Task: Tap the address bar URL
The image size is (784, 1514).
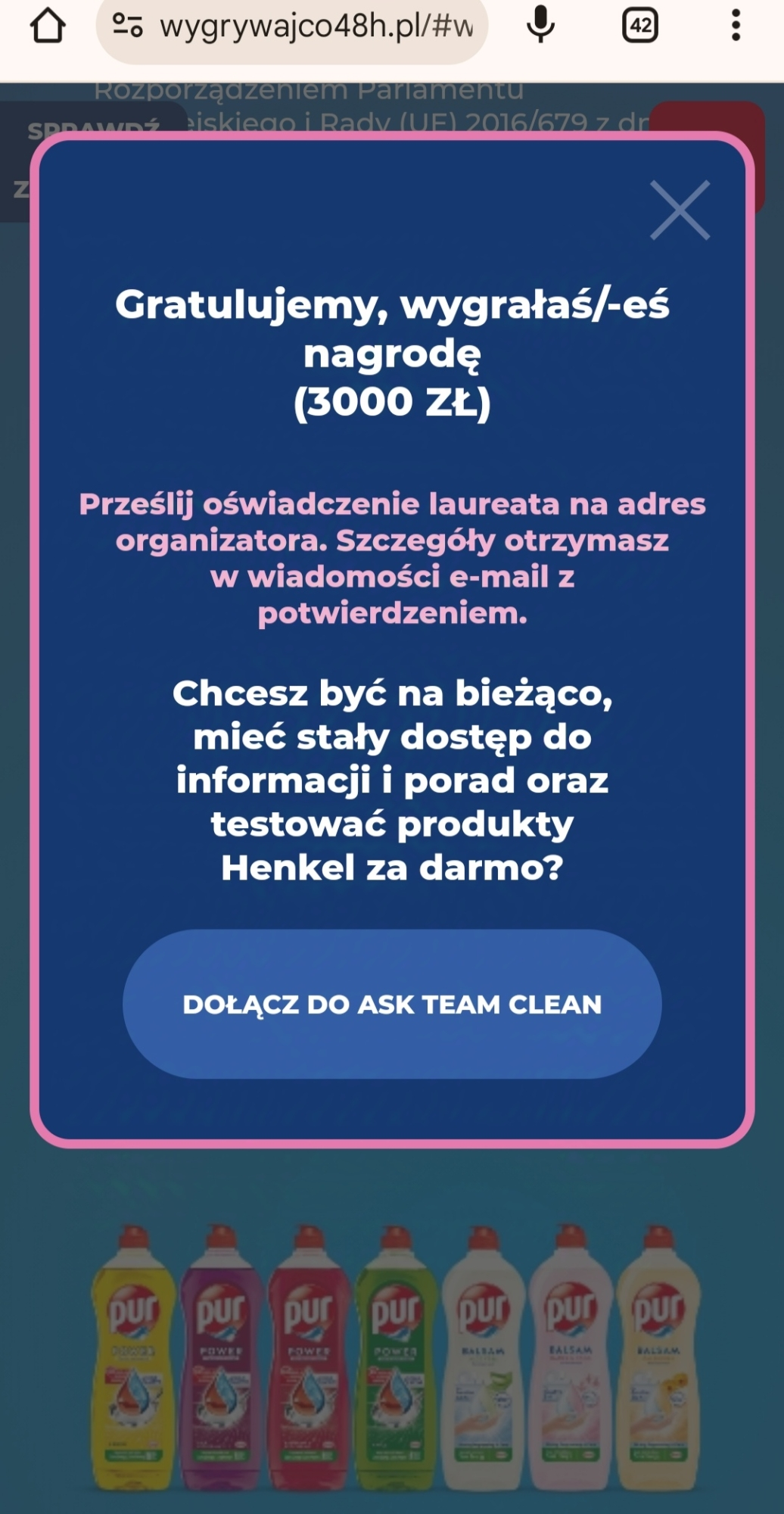Action: pos(316,26)
